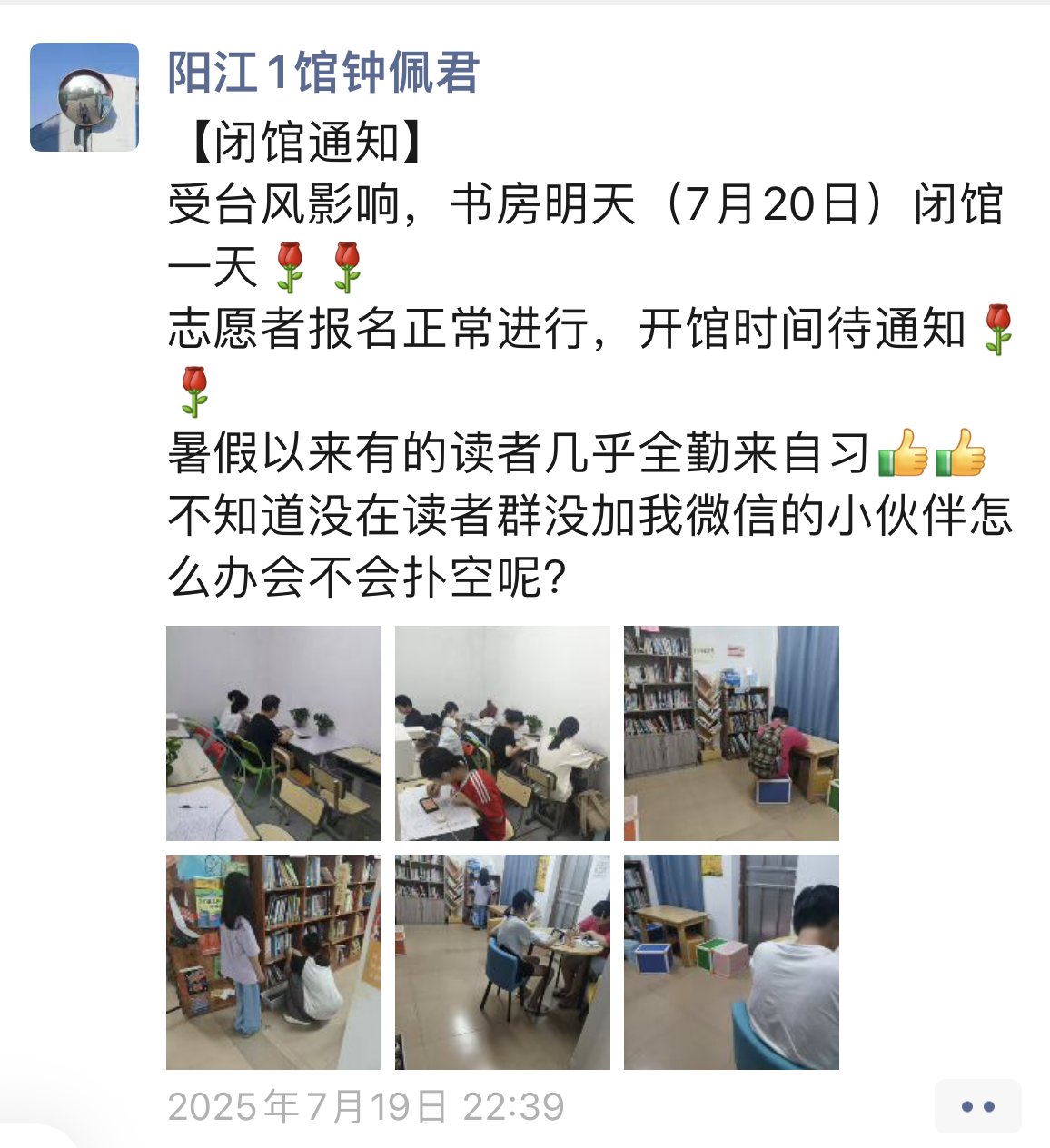Open photo of reader beside blue curtain

731,733
